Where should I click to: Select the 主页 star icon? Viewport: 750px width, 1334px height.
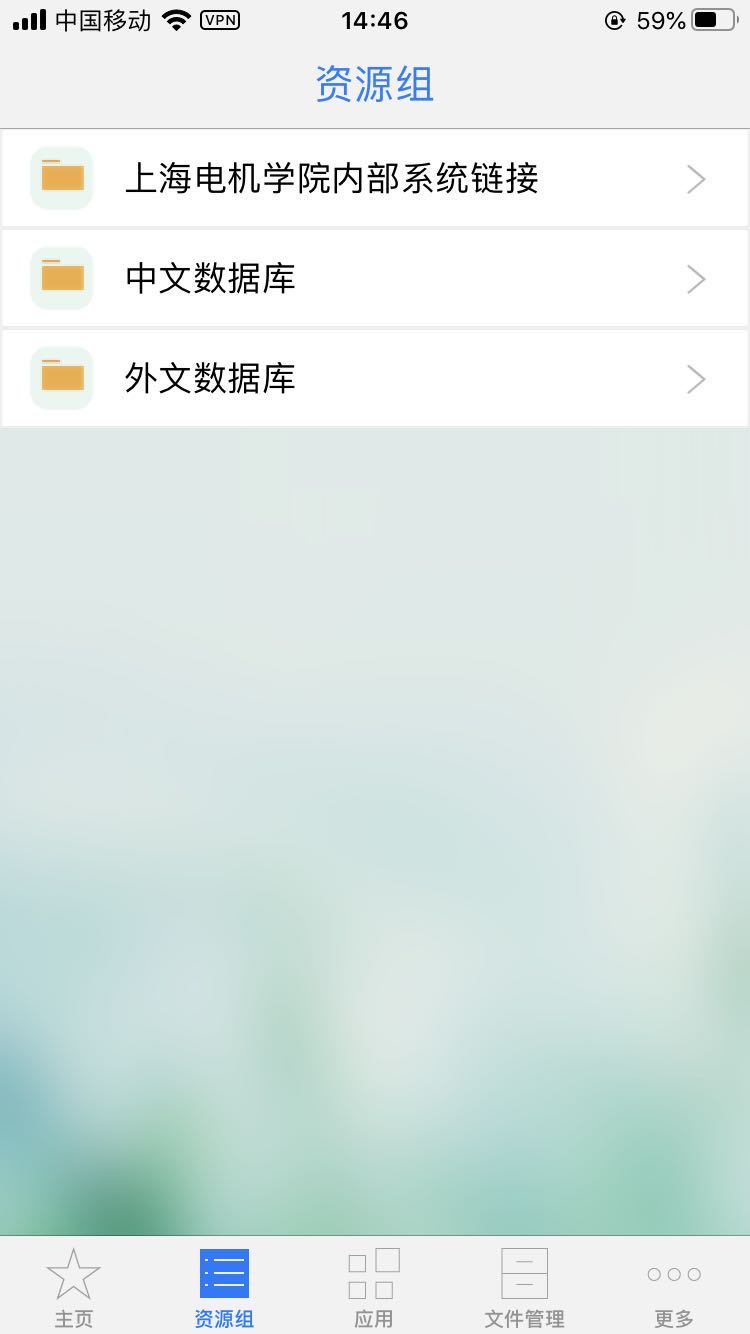click(x=74, y=1272)
